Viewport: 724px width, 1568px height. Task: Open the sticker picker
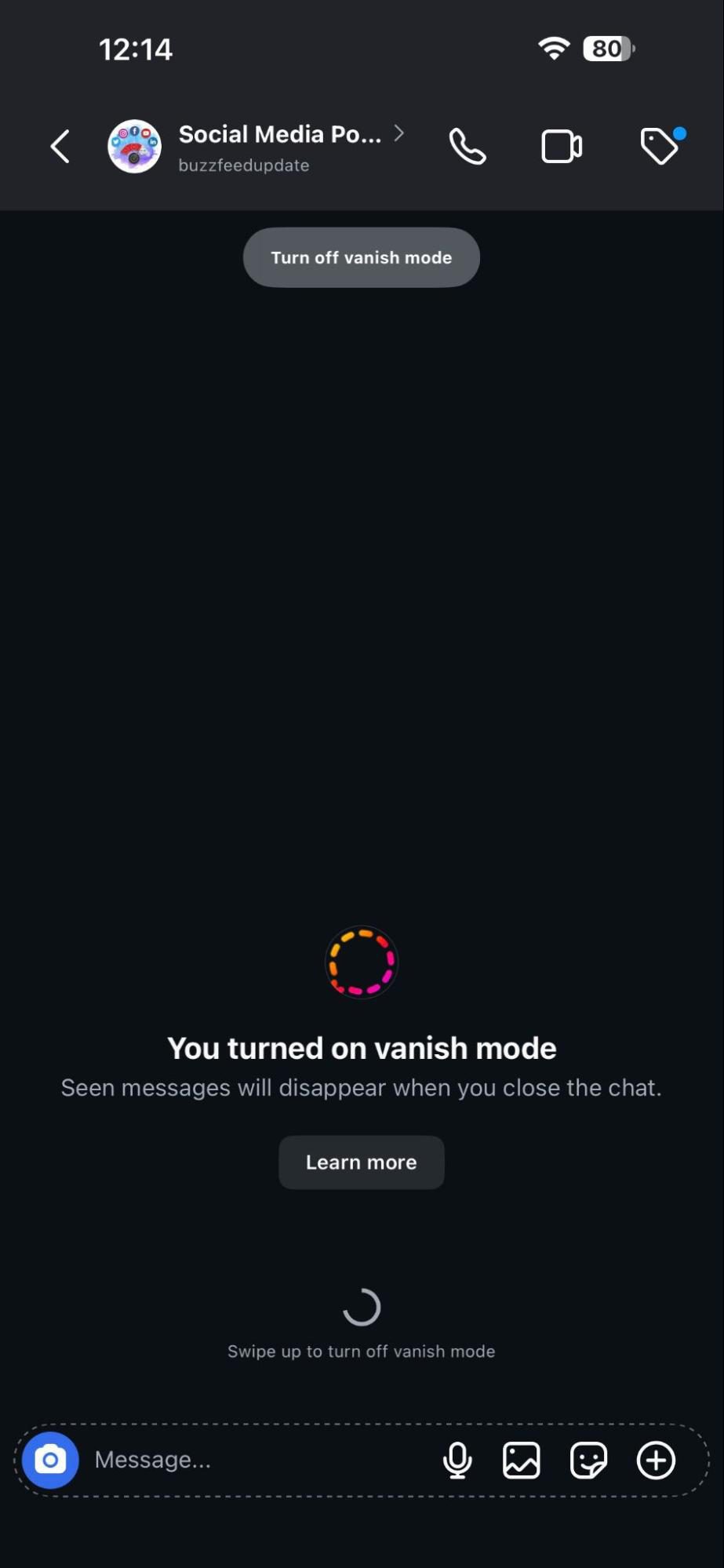[x=588, y=1460]
